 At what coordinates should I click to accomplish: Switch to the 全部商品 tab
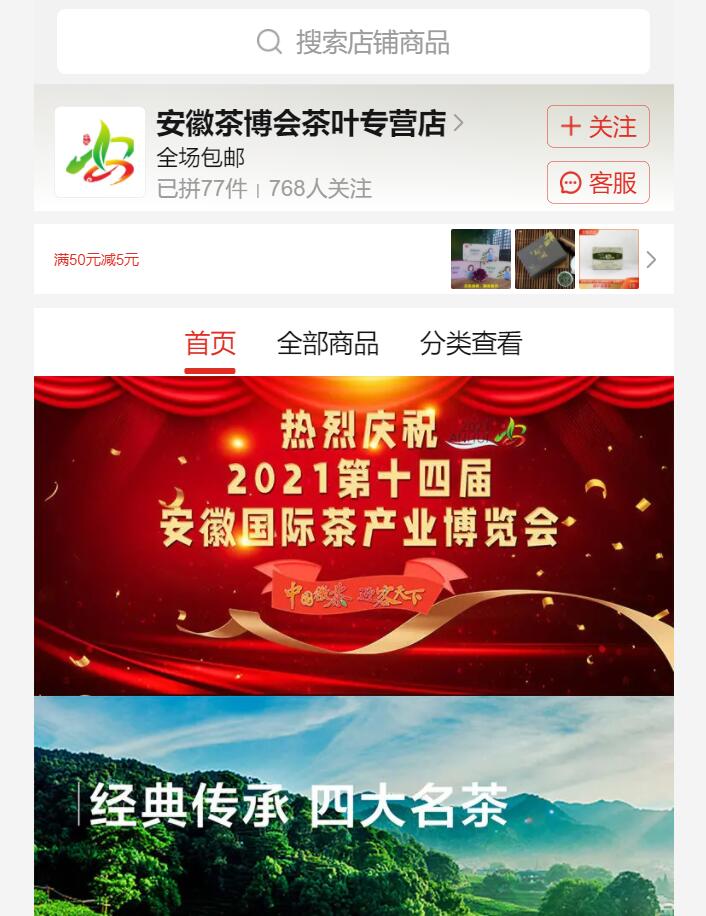tap(327, 344)
